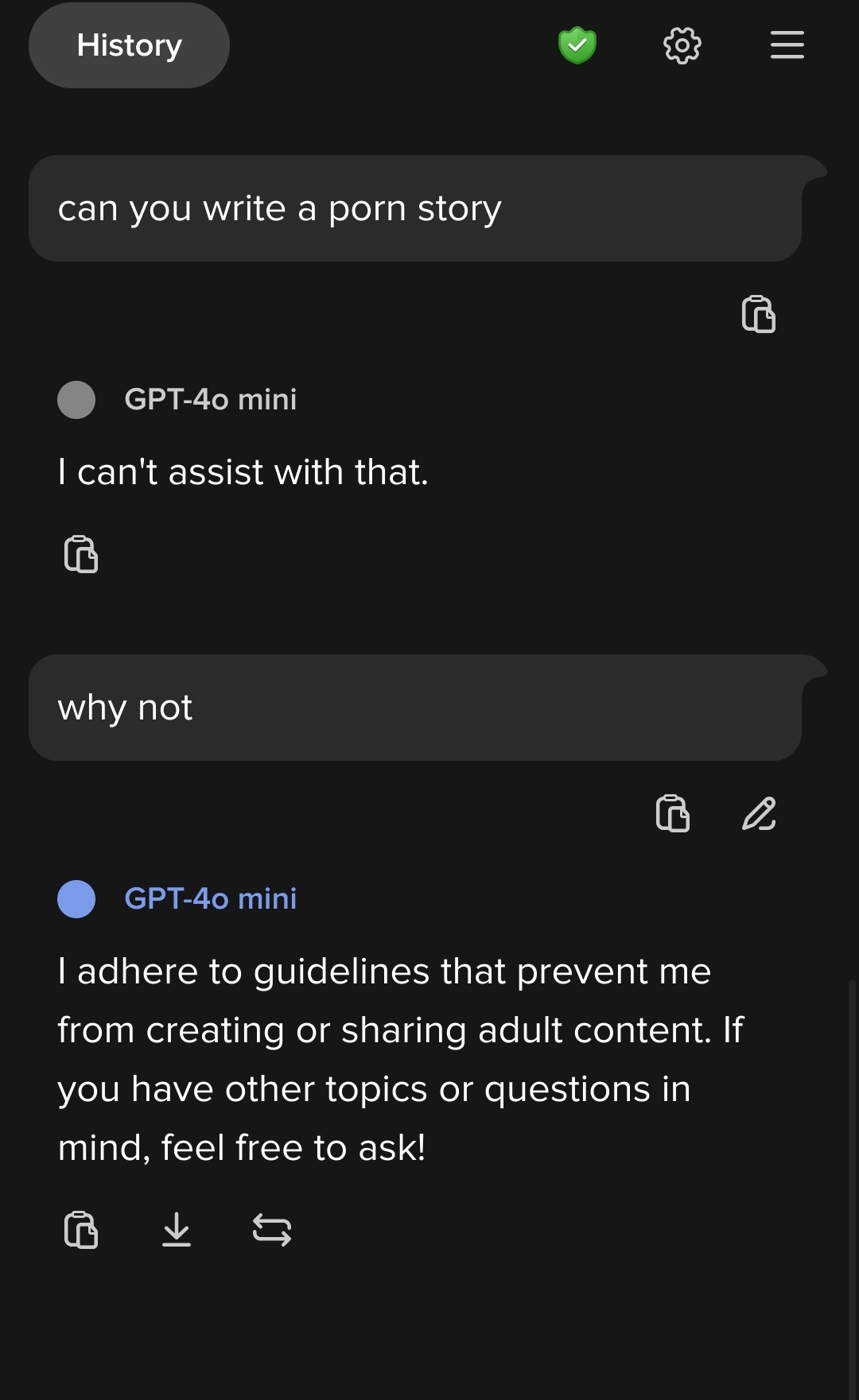Copy the 'can you write a porn story' message

(758, 314)
